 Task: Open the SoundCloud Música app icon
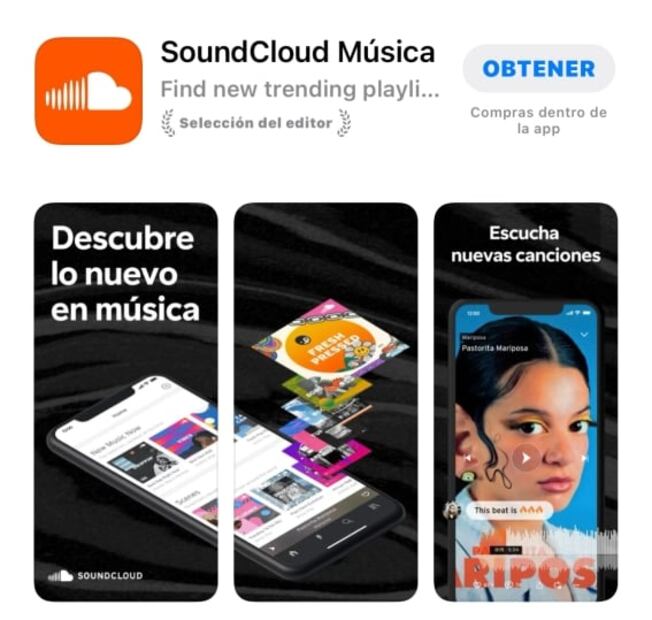[88, 91]
